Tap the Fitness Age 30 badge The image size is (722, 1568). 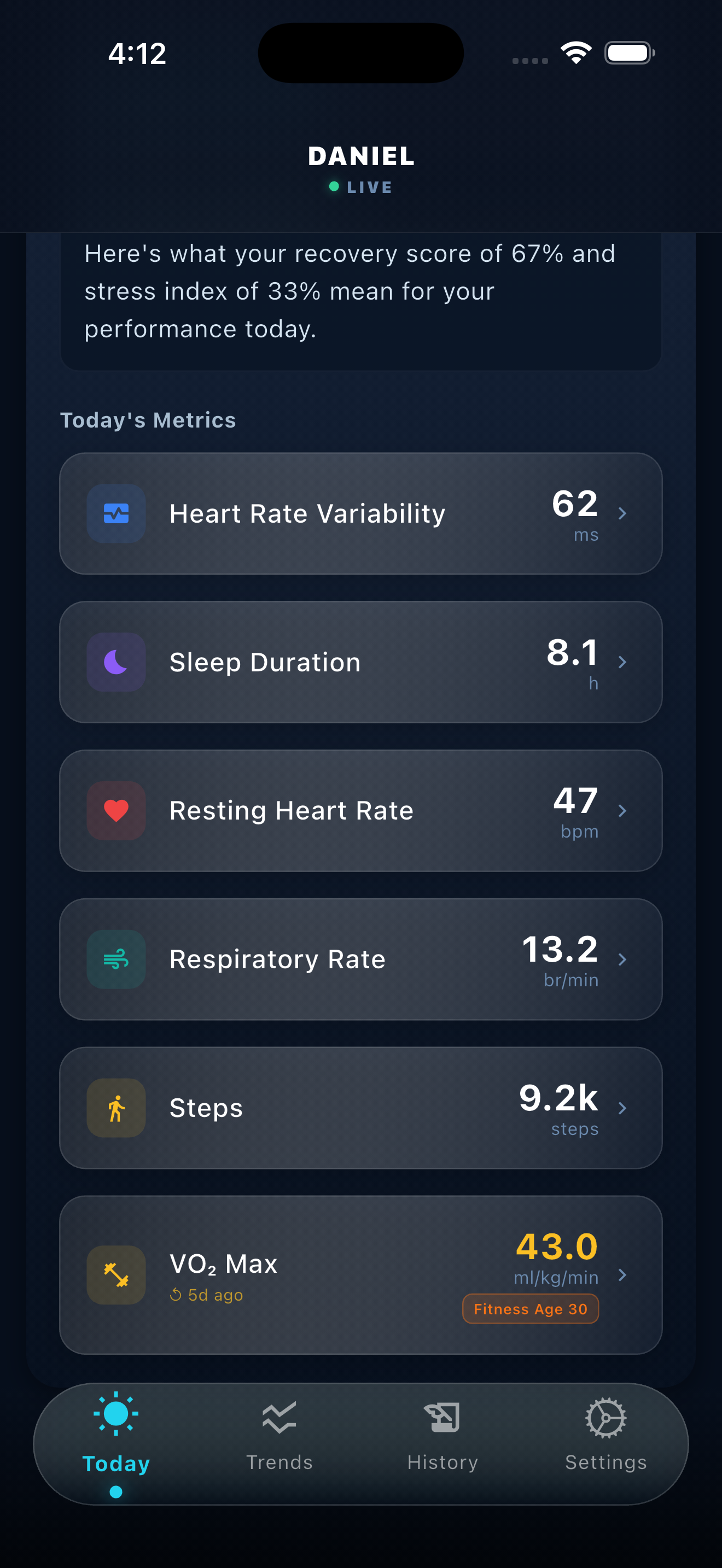(x=529, y=1309)
